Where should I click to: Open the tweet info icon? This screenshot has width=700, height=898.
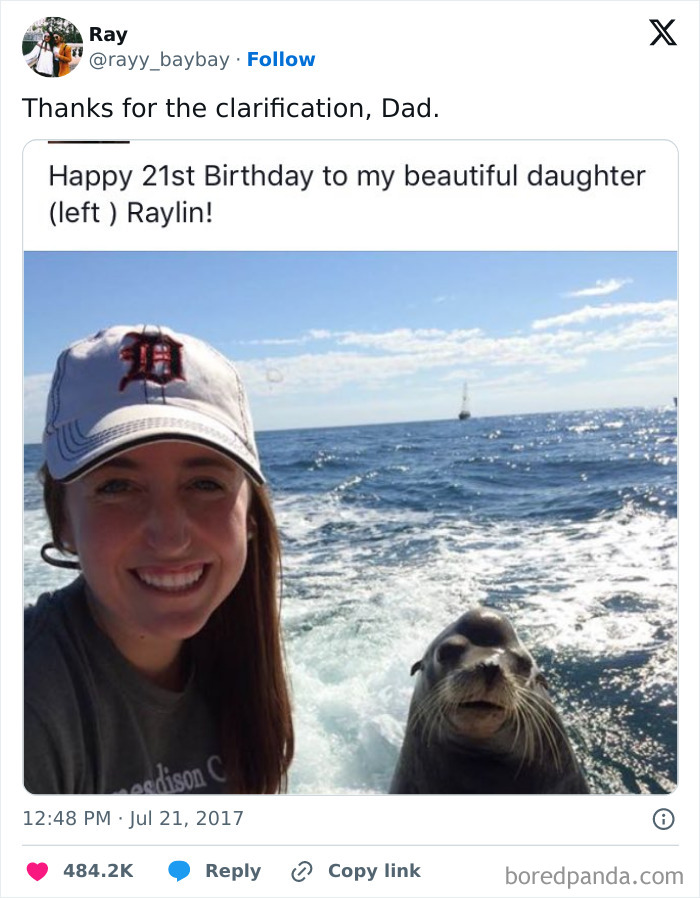click(663, 819)
